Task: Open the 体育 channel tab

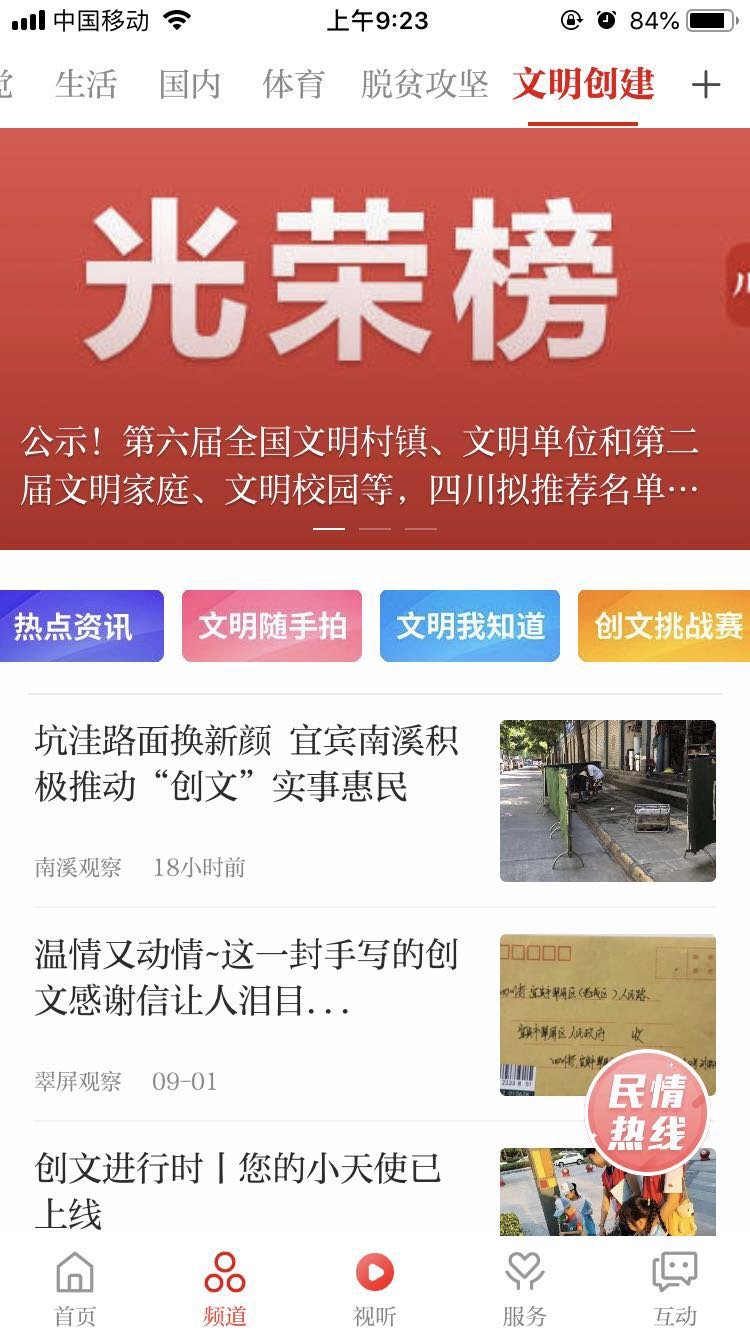Action: coord(293,85)
